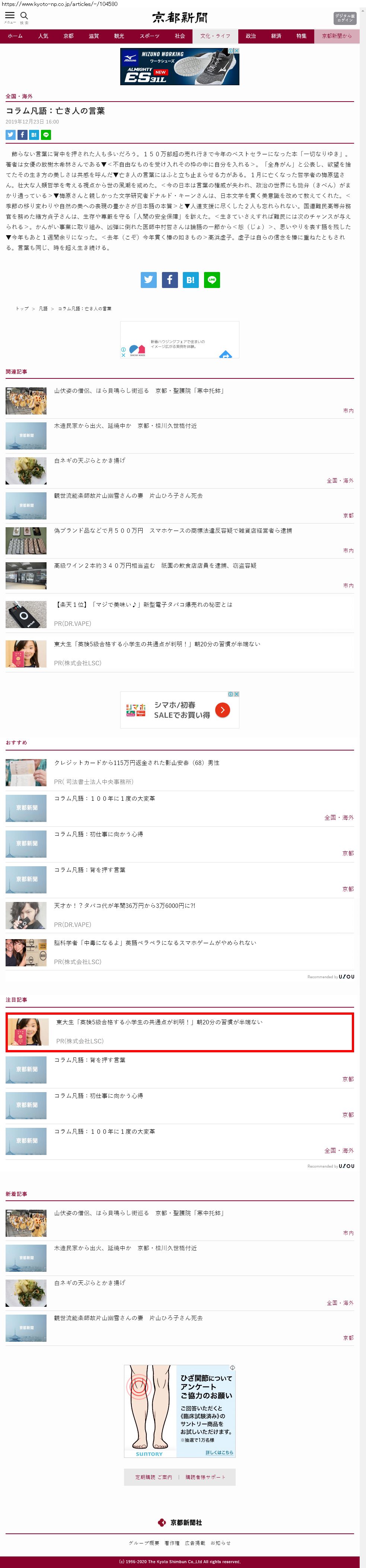Tap the トップ breadcrumb link
366x1568 pixels.
point(22,308)
